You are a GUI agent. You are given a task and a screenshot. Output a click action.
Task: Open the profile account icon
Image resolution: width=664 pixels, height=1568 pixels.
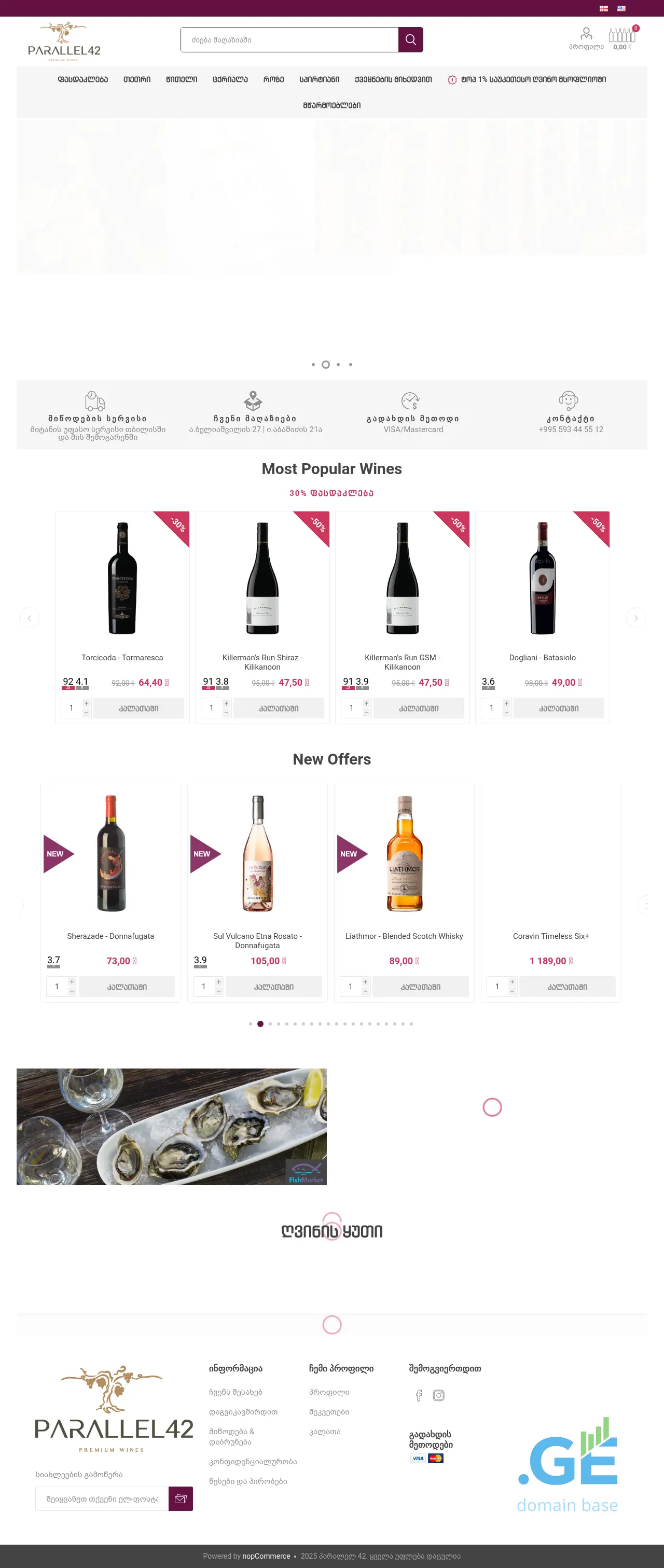click(586, 37)
